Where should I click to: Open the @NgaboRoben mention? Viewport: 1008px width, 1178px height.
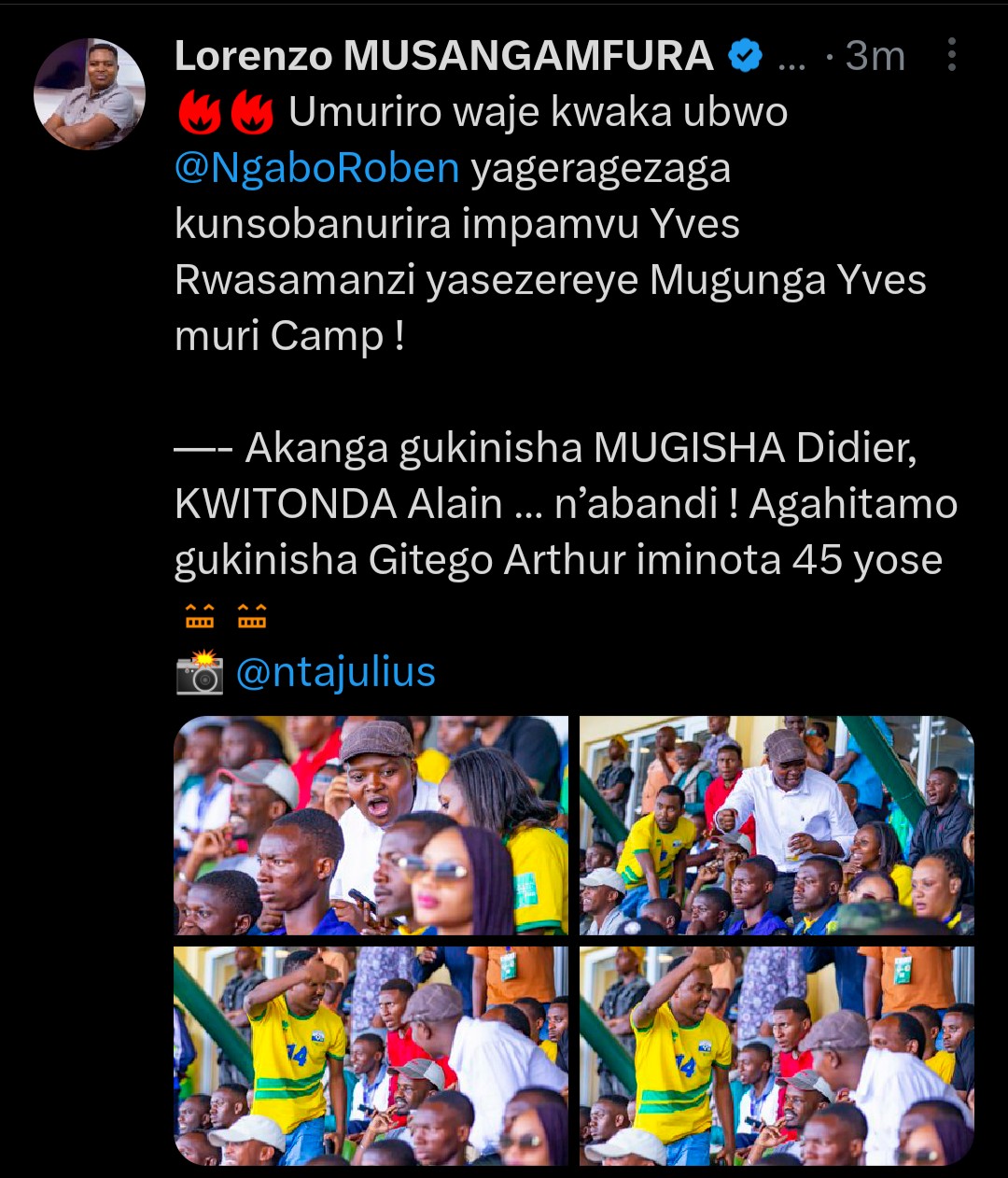coord(316,168)
